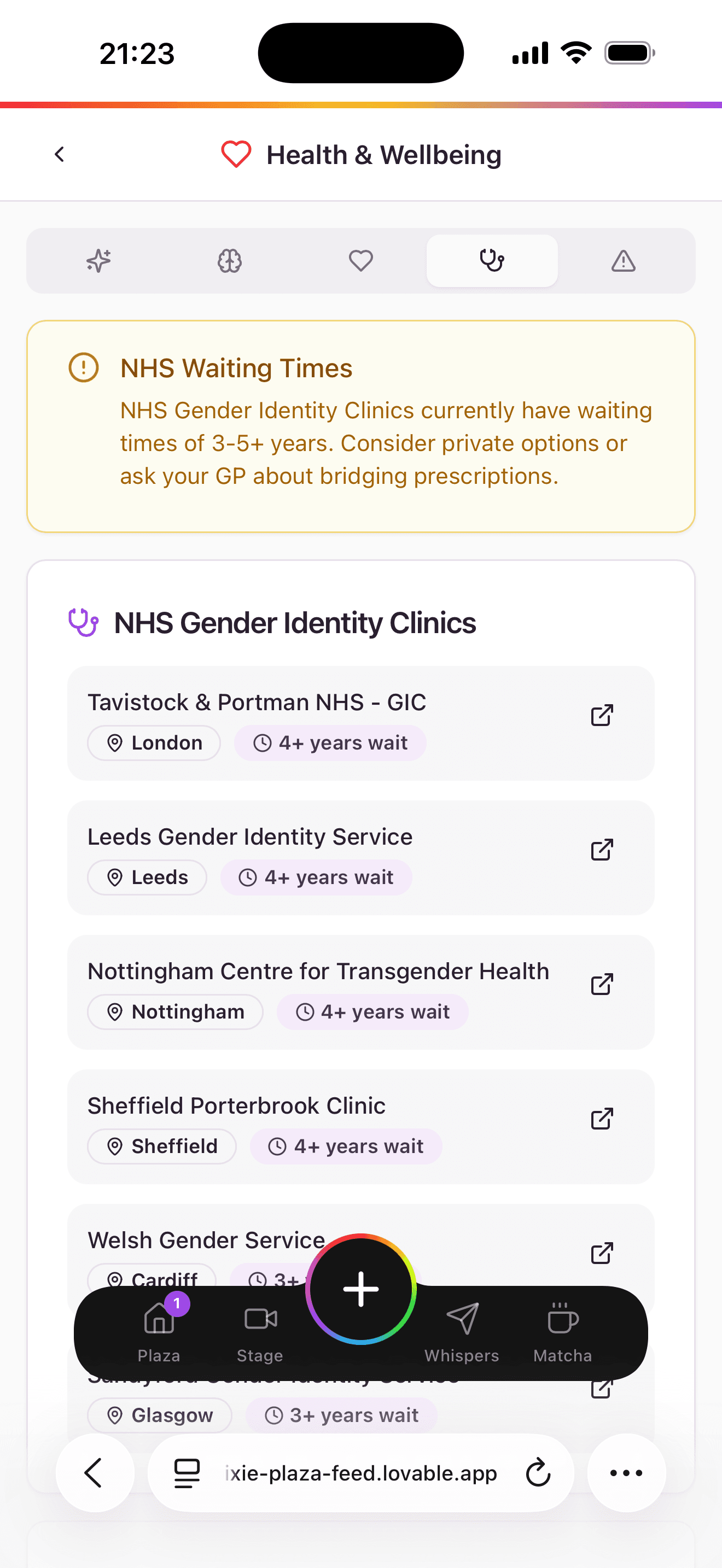Switch to the Matcha tab

click(562, 1330)
